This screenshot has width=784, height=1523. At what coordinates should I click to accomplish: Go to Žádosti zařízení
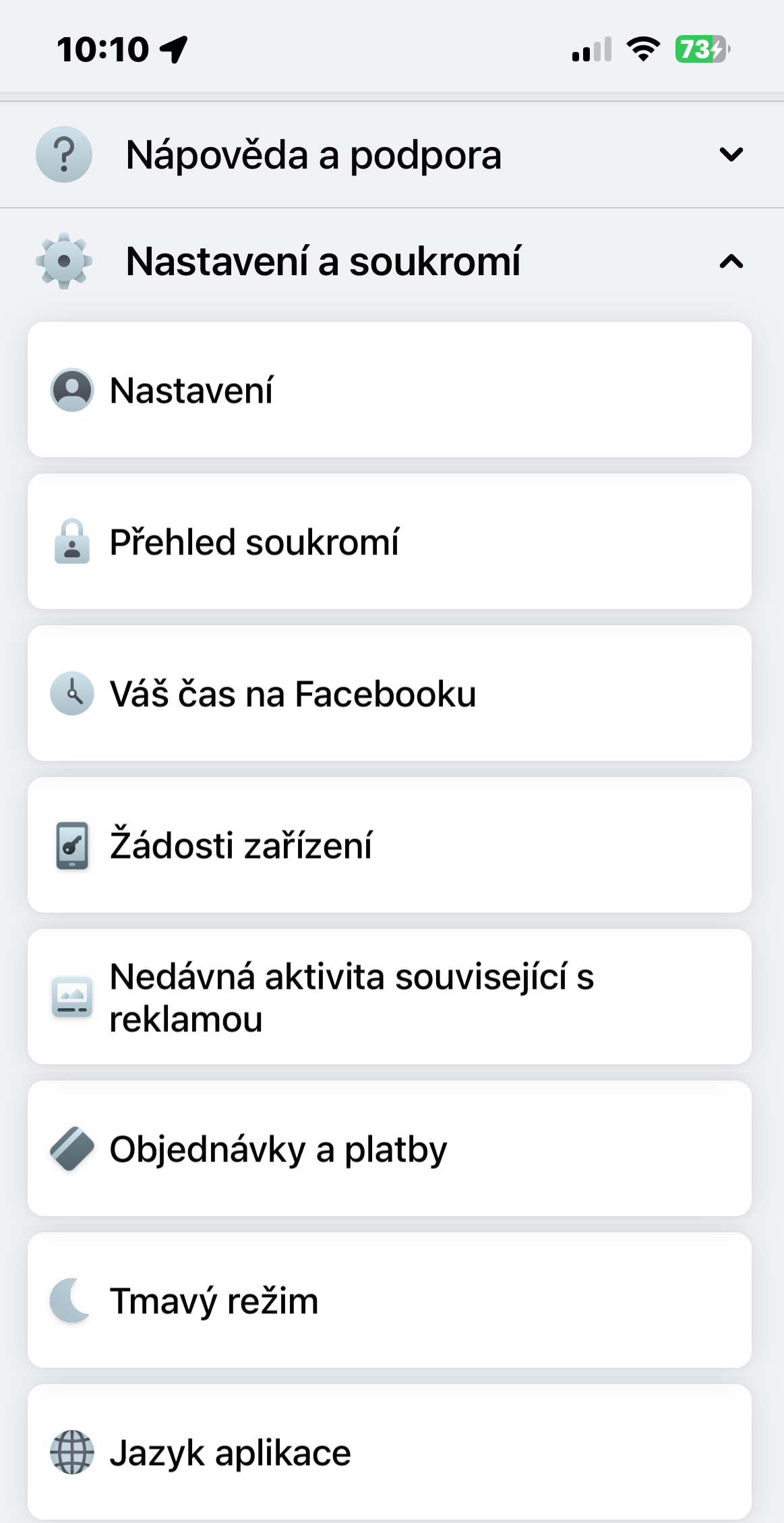click(390, 845)
